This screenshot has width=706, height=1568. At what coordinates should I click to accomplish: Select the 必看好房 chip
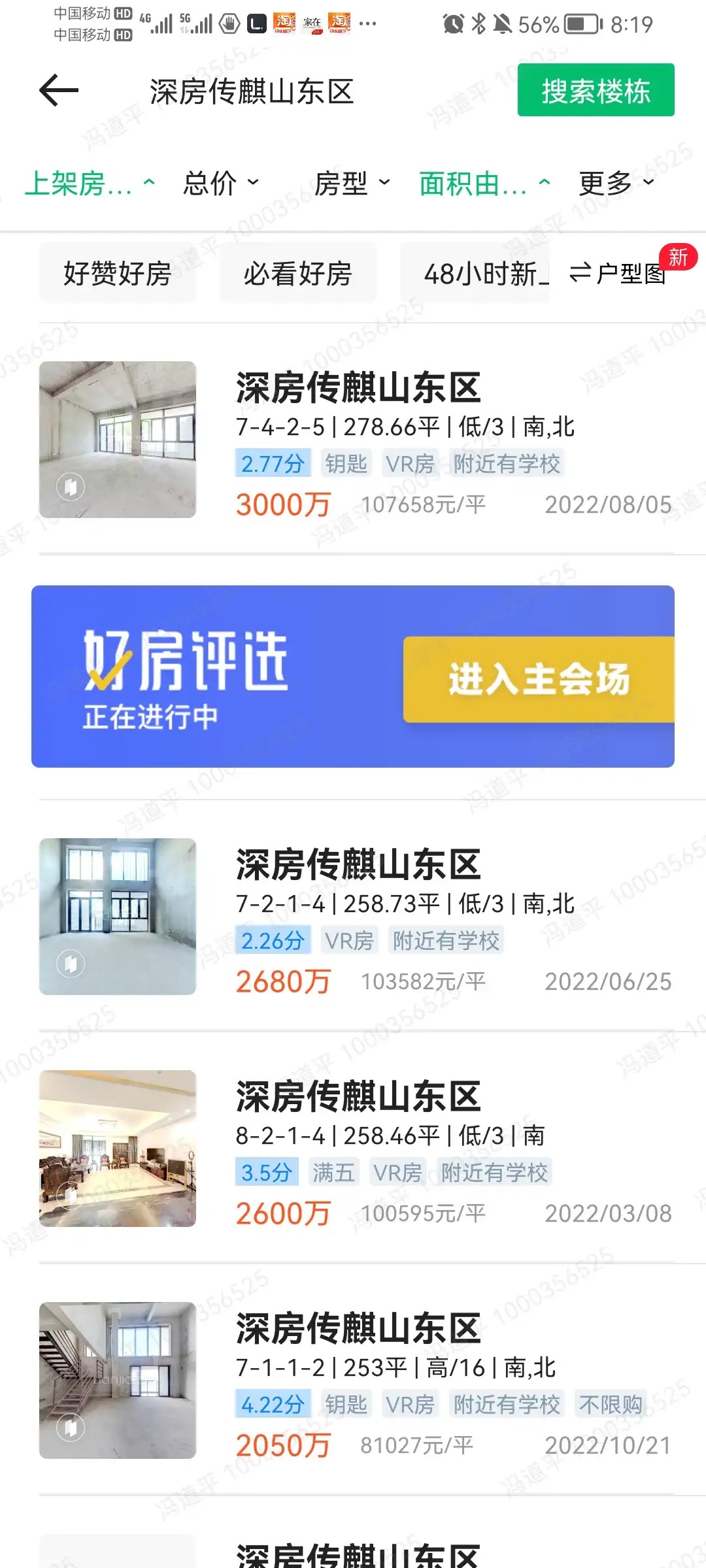coord(297,273)
